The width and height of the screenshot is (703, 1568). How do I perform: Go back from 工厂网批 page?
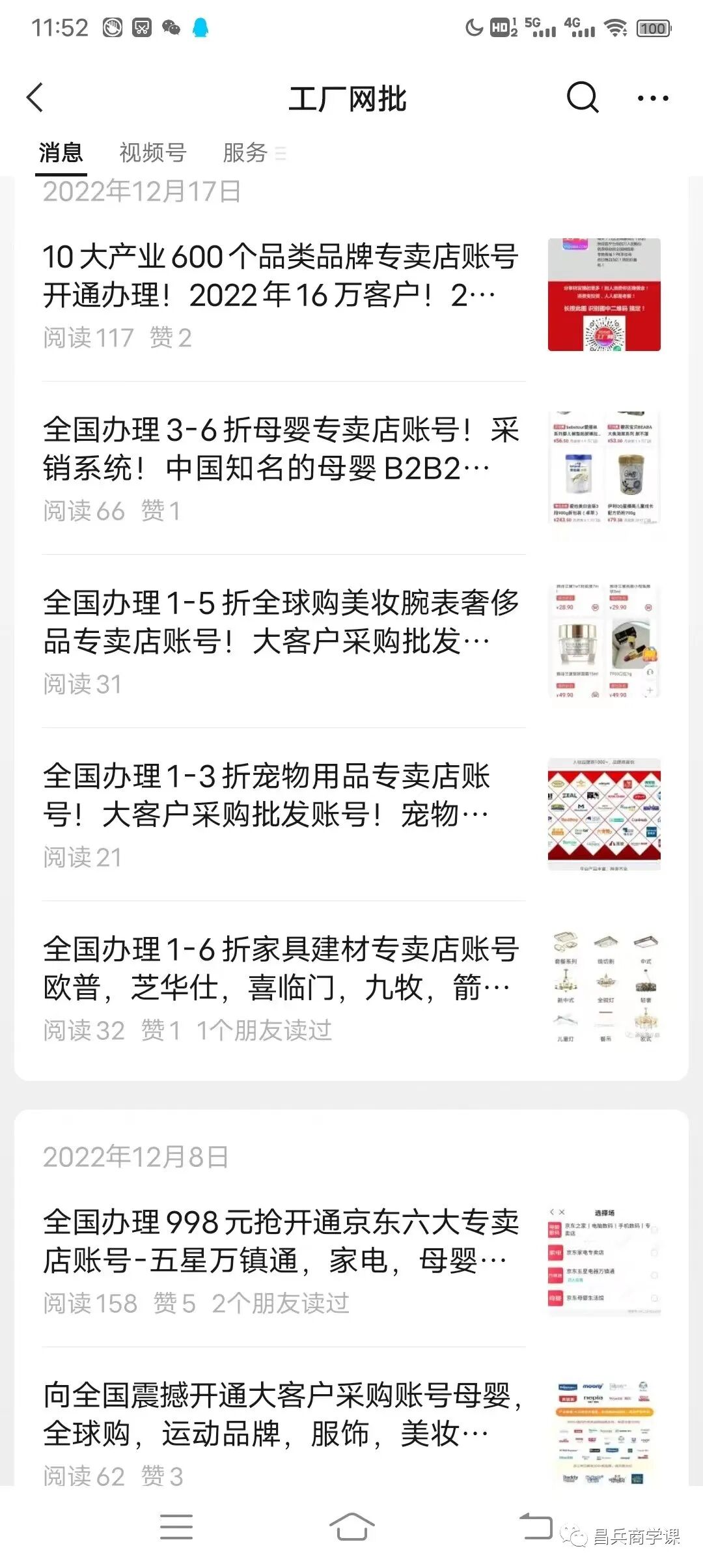click(35, 98)
